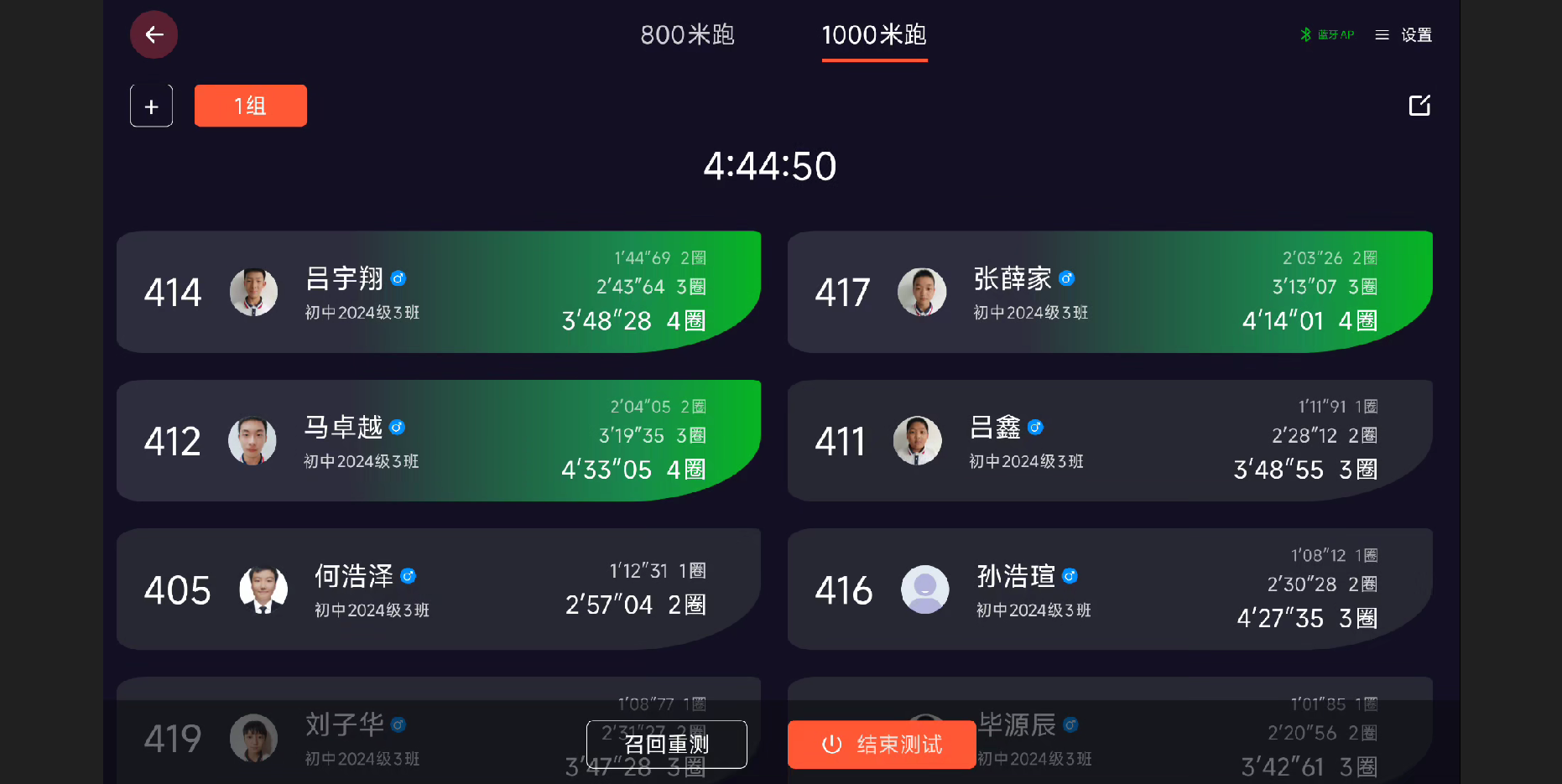Viewport: 1562px width, 784px height.
Task: Tap the 召回重测 button
Action: point(666,744)
